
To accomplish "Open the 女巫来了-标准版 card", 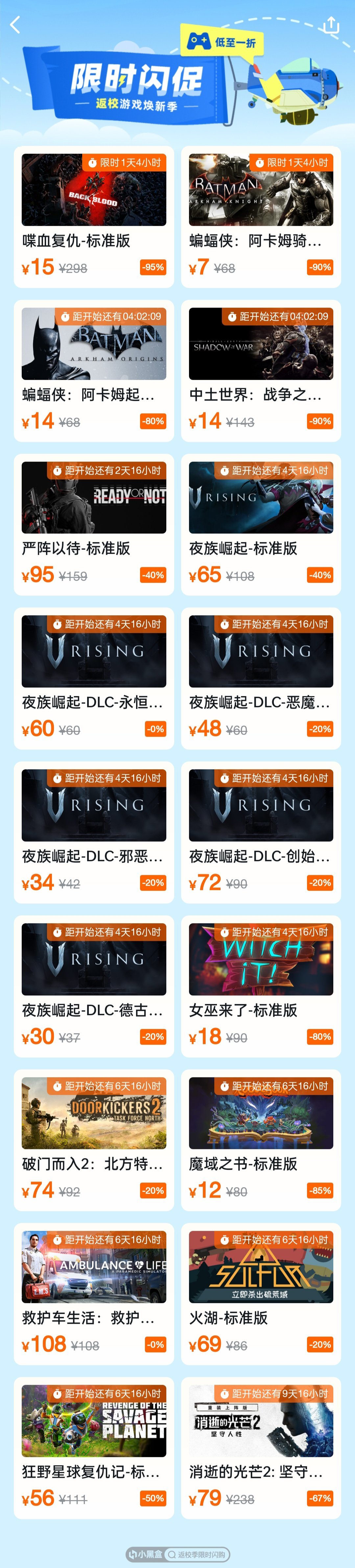I will click(261, 986).
